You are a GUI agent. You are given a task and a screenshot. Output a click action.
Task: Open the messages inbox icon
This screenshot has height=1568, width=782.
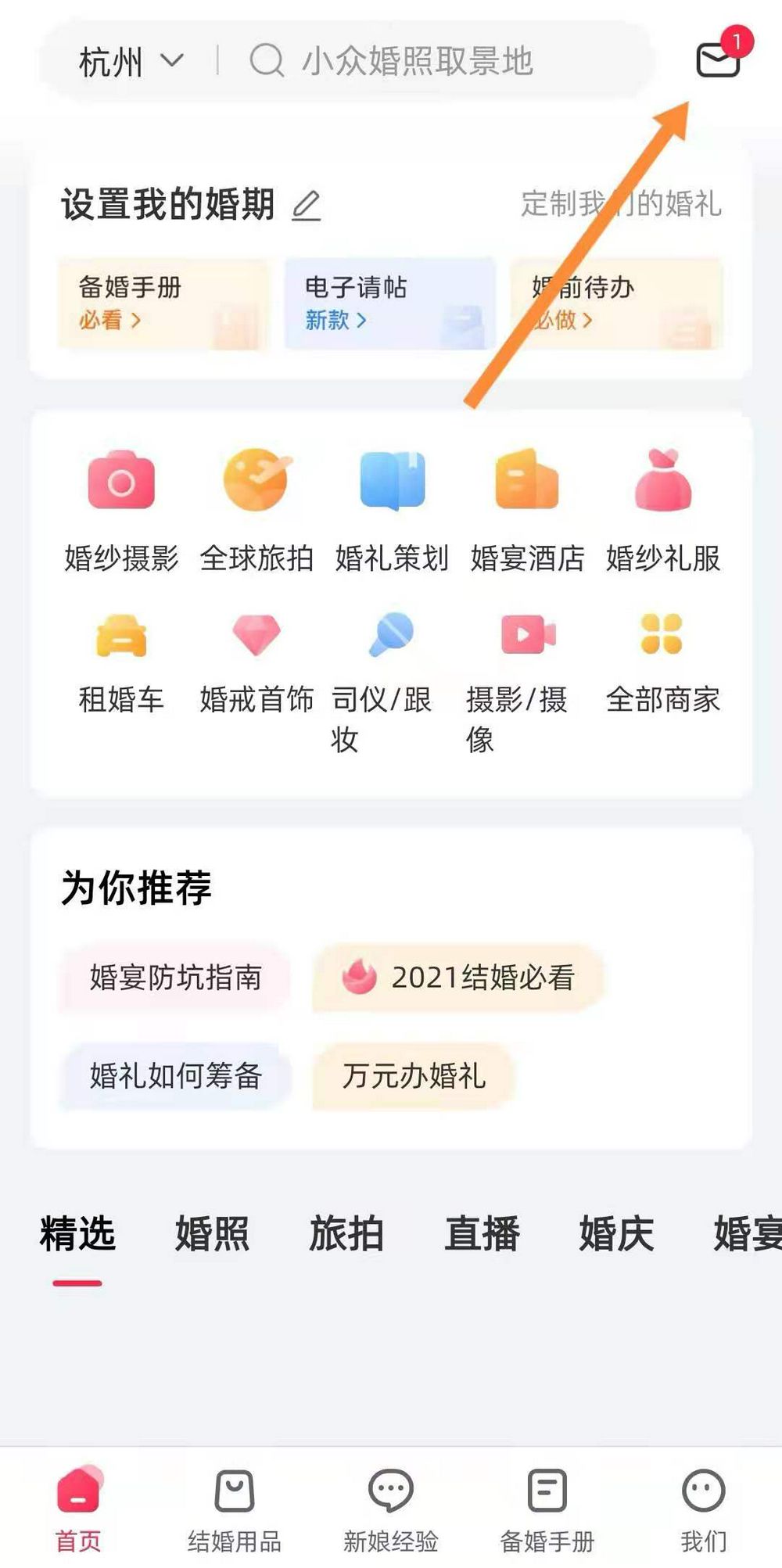pyautogui.click(x=718, y=58)
